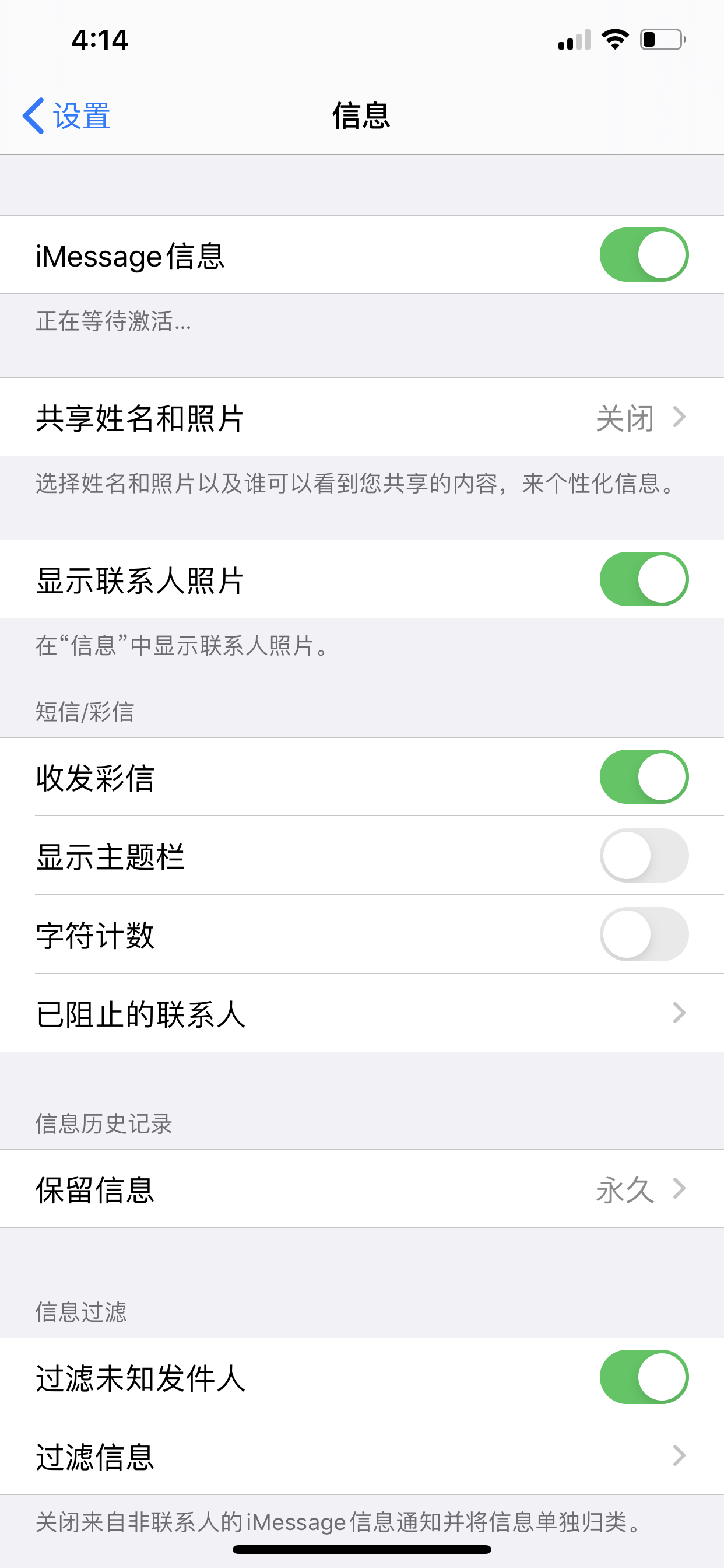Turn off 收发彩信

[x=644, y=778]
